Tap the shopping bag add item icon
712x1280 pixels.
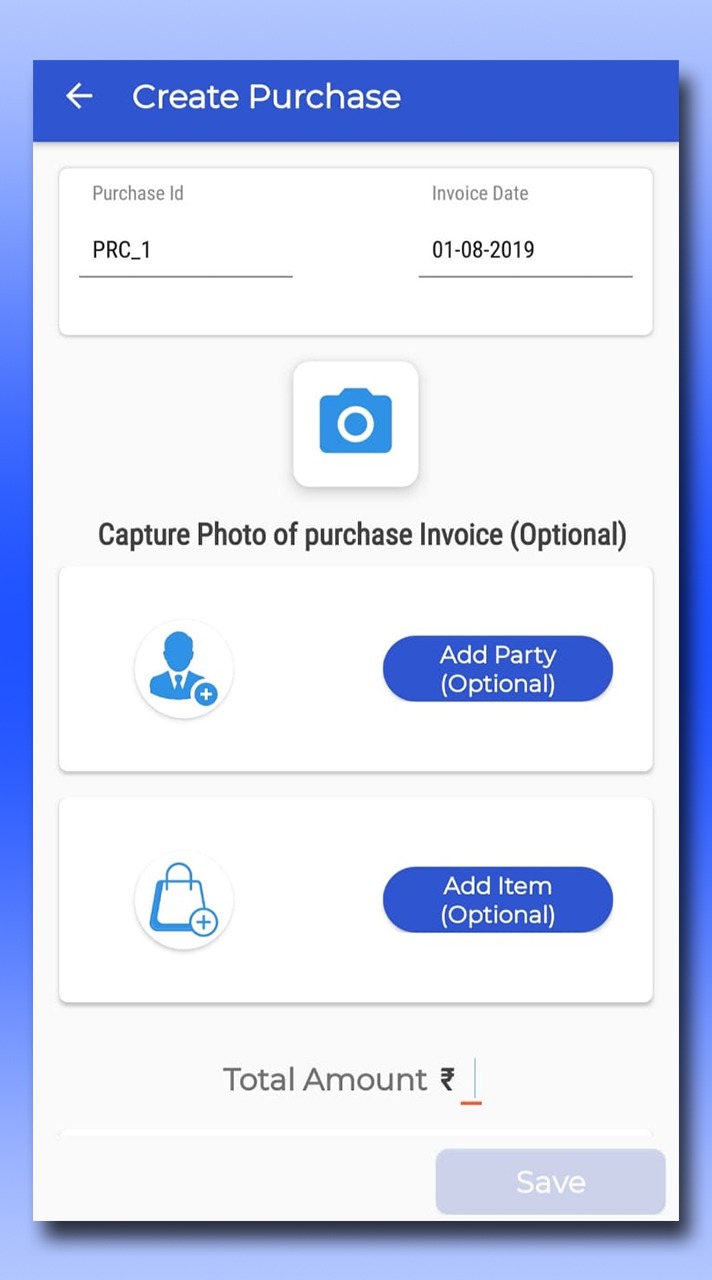[x=184, y=900]
